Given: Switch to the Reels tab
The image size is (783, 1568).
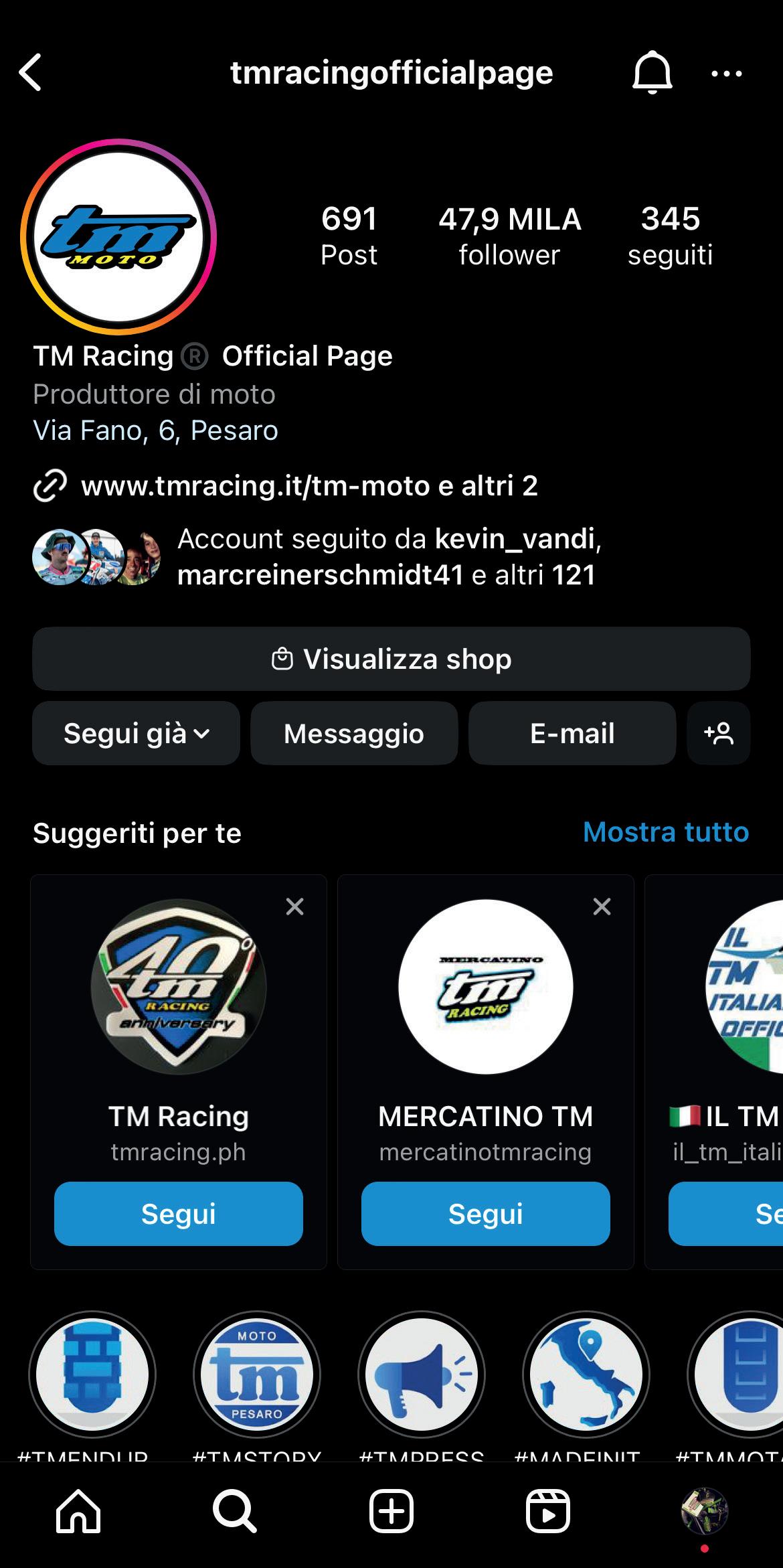Looking at the screenshot, I should click(548, 1511).
